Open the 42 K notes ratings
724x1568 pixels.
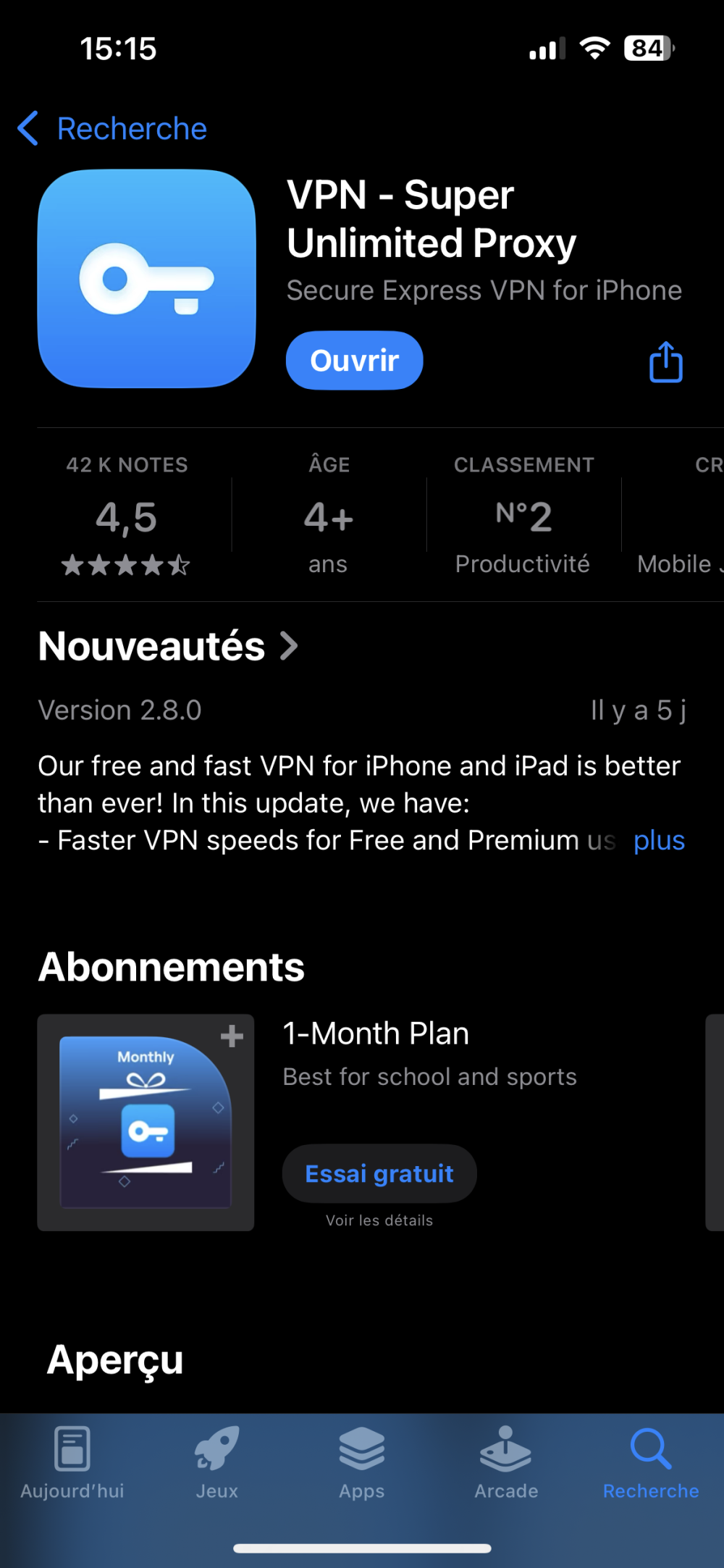[127, 516]
